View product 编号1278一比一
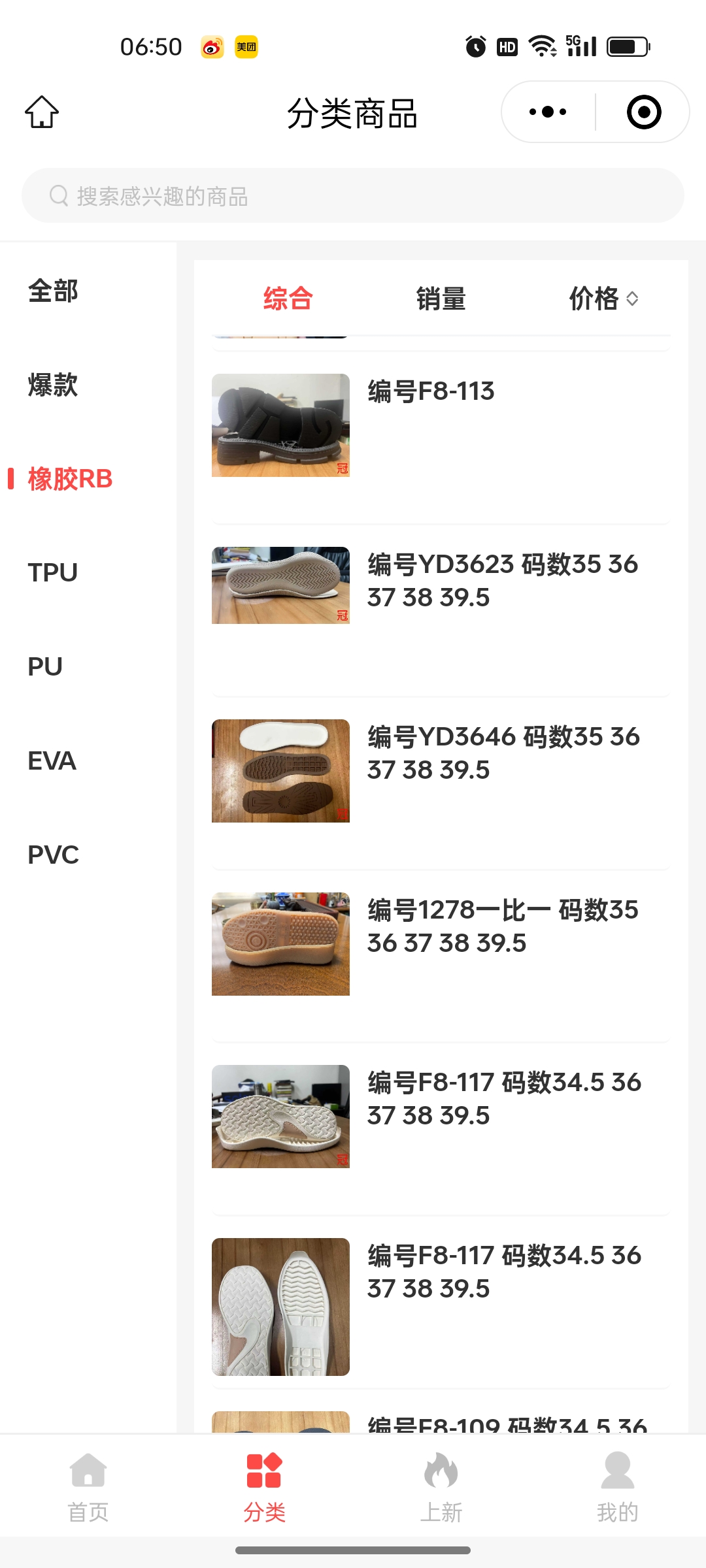The height and width of the screenshot is (1568, 706). (502, 926)
